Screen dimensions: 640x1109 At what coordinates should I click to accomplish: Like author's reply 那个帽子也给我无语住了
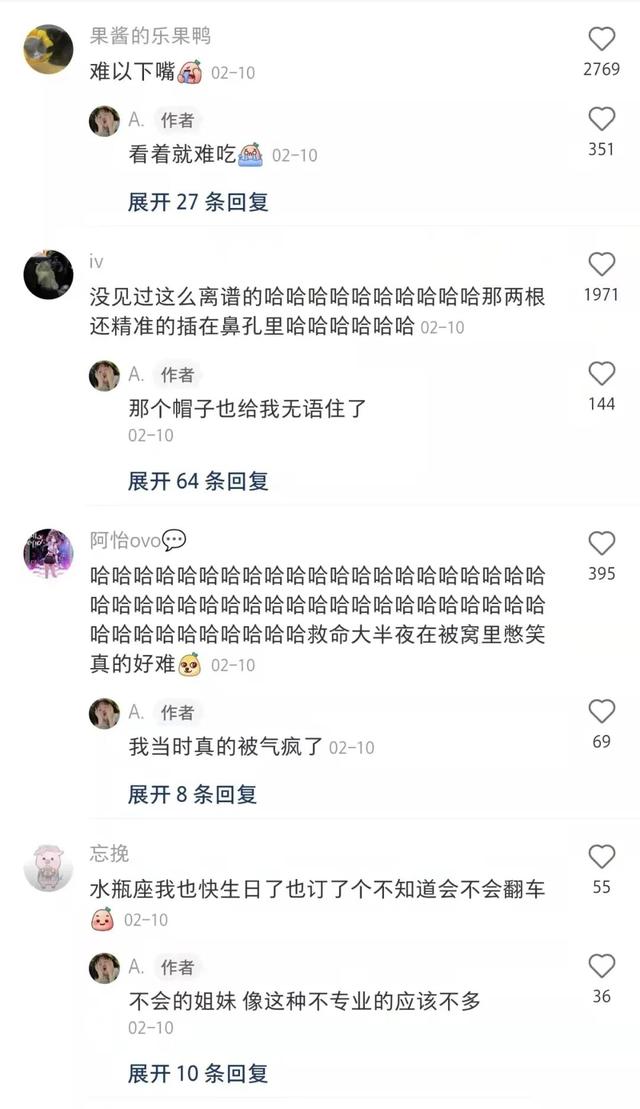click(601, 373)
